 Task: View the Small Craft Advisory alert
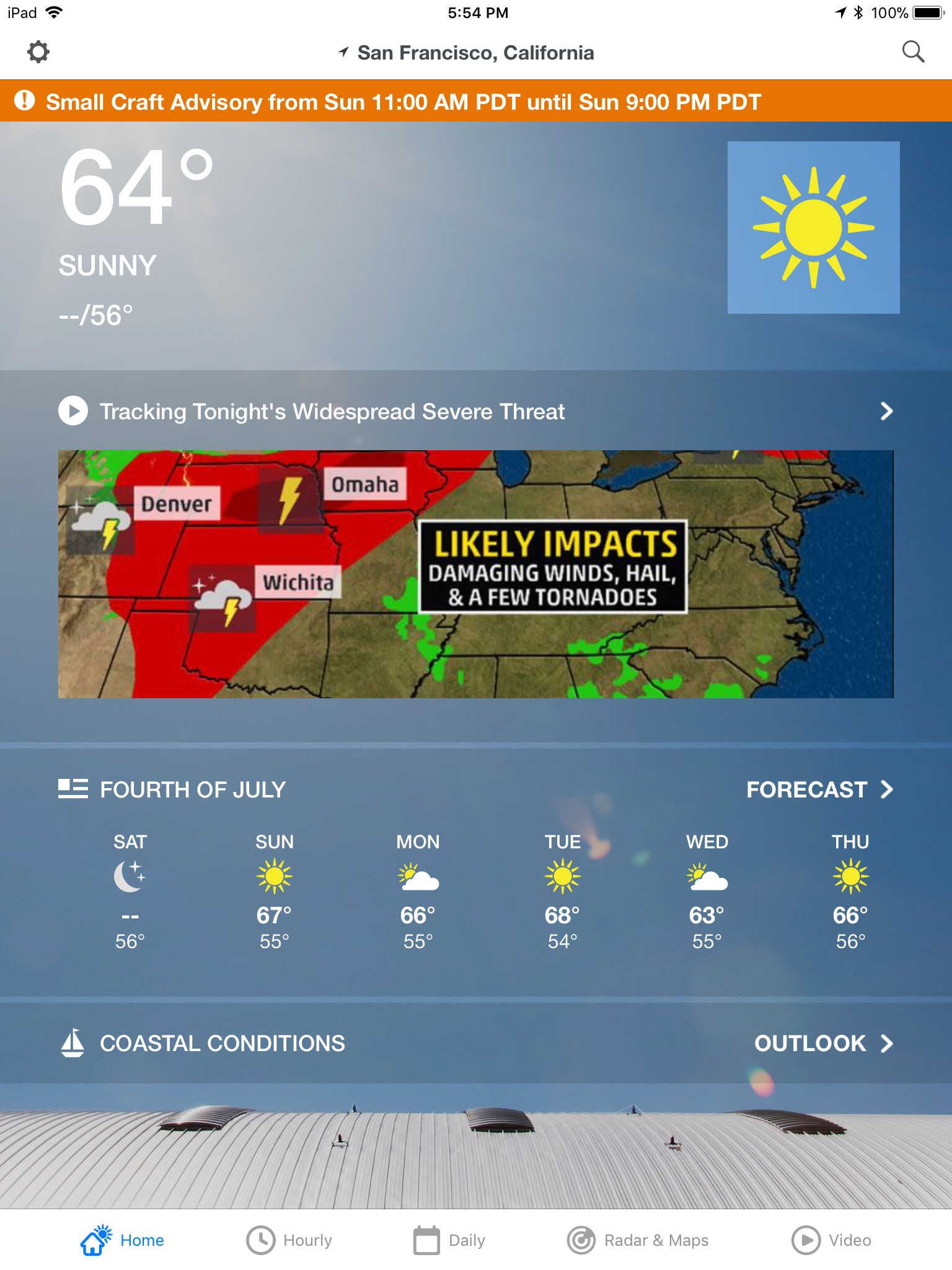403,102
